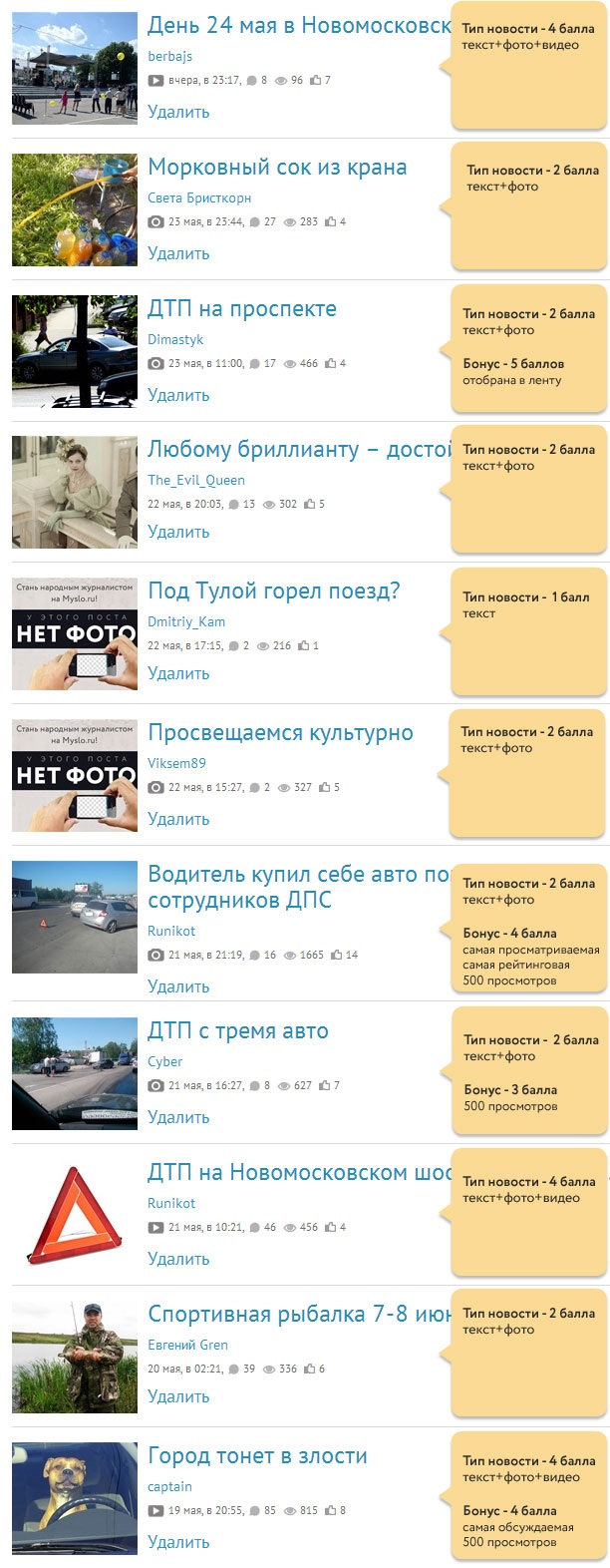Open author profile Viksem89
The height and width of the screenshot is (1568, 610).
tap(176, 763)
